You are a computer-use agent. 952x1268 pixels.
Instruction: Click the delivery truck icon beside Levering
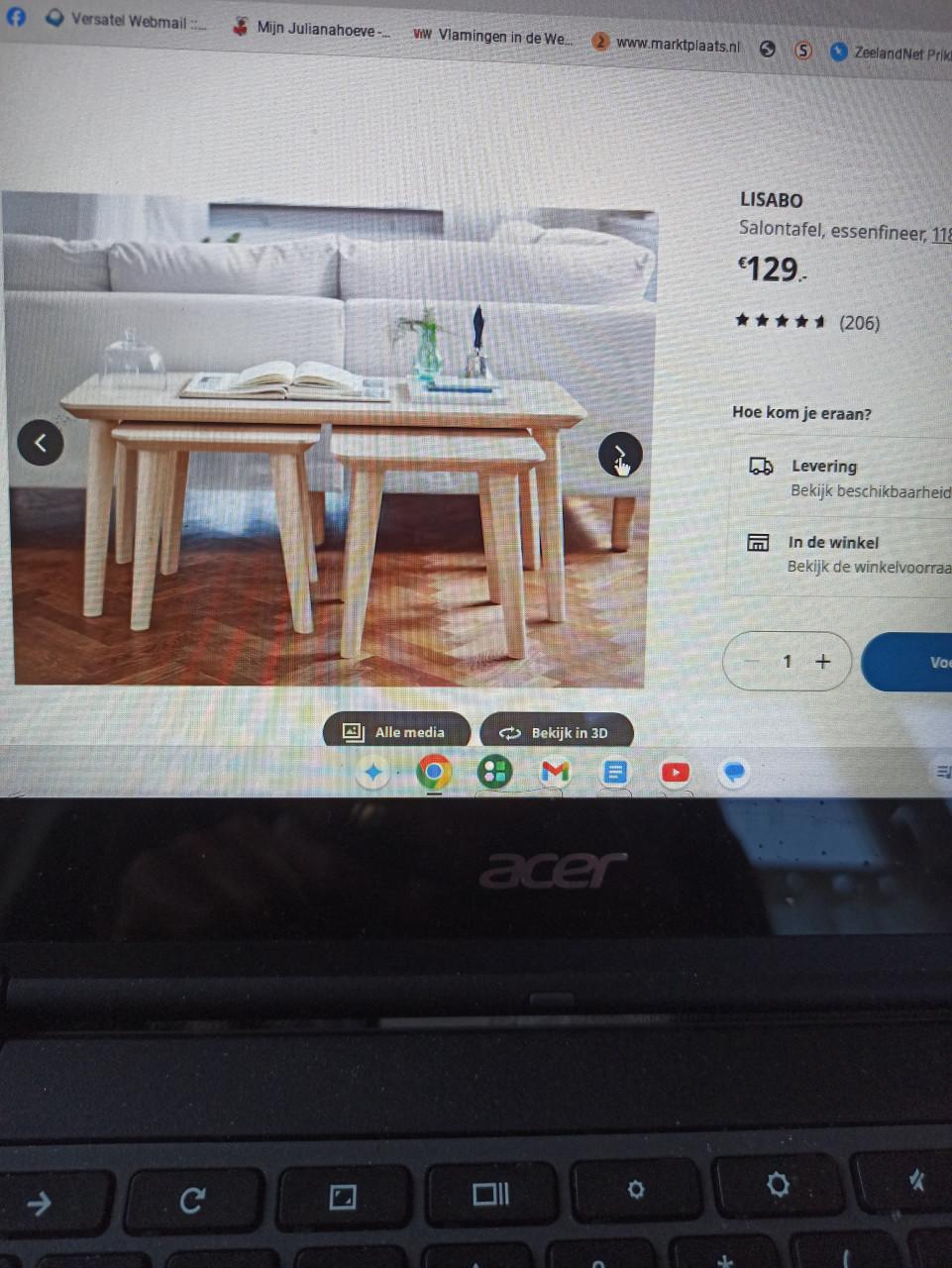point(760,465)
